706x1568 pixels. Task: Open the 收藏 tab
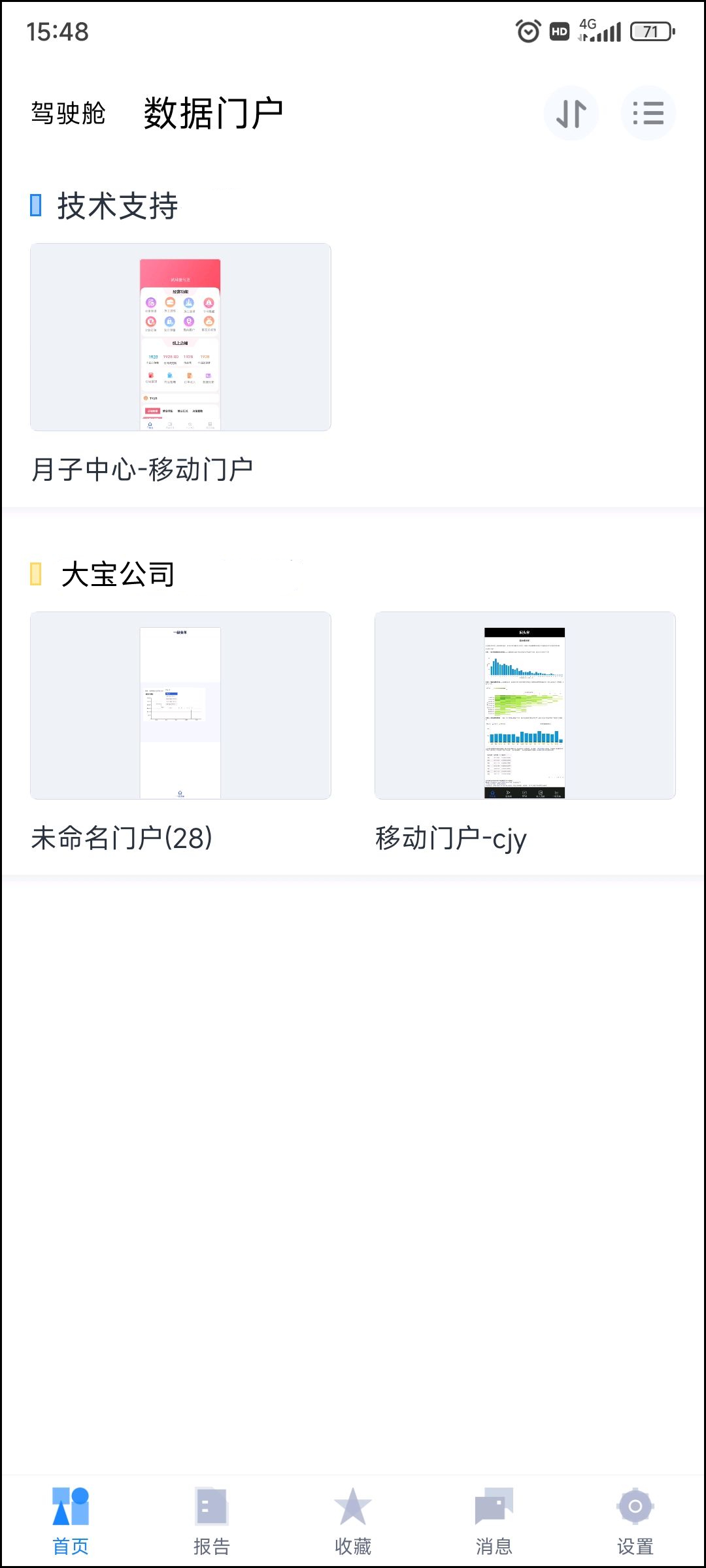coord(353,1520)
